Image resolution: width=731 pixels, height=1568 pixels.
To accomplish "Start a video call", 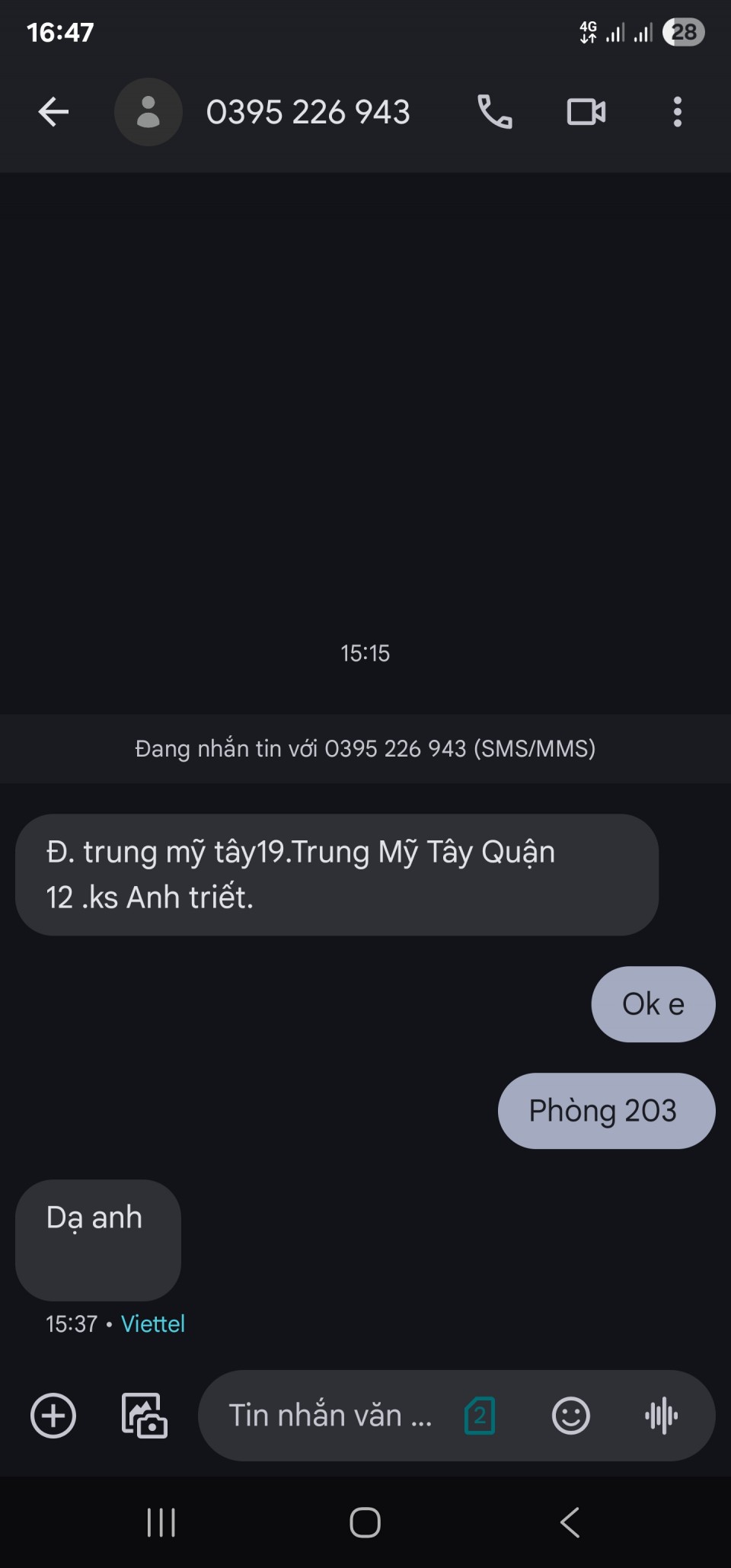I will pos(586,112).
